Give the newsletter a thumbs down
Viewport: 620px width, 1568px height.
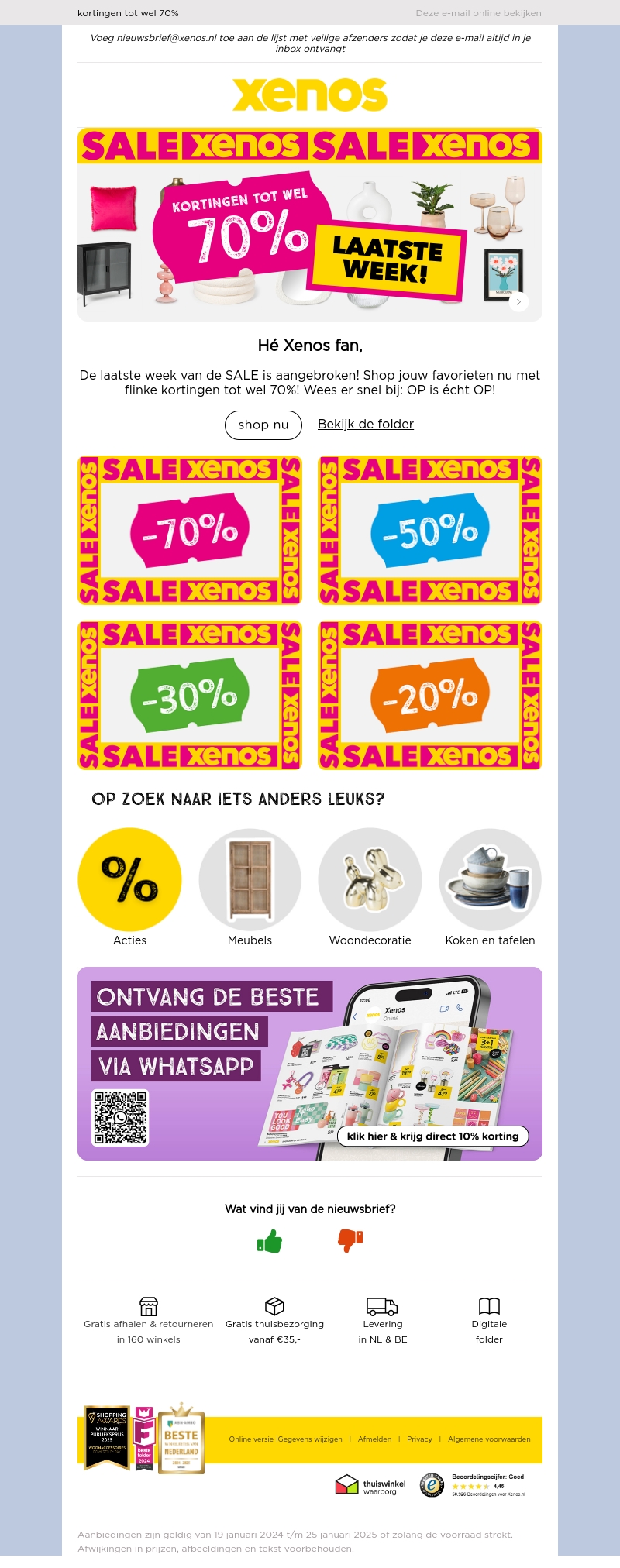[x=350, y=1241]
